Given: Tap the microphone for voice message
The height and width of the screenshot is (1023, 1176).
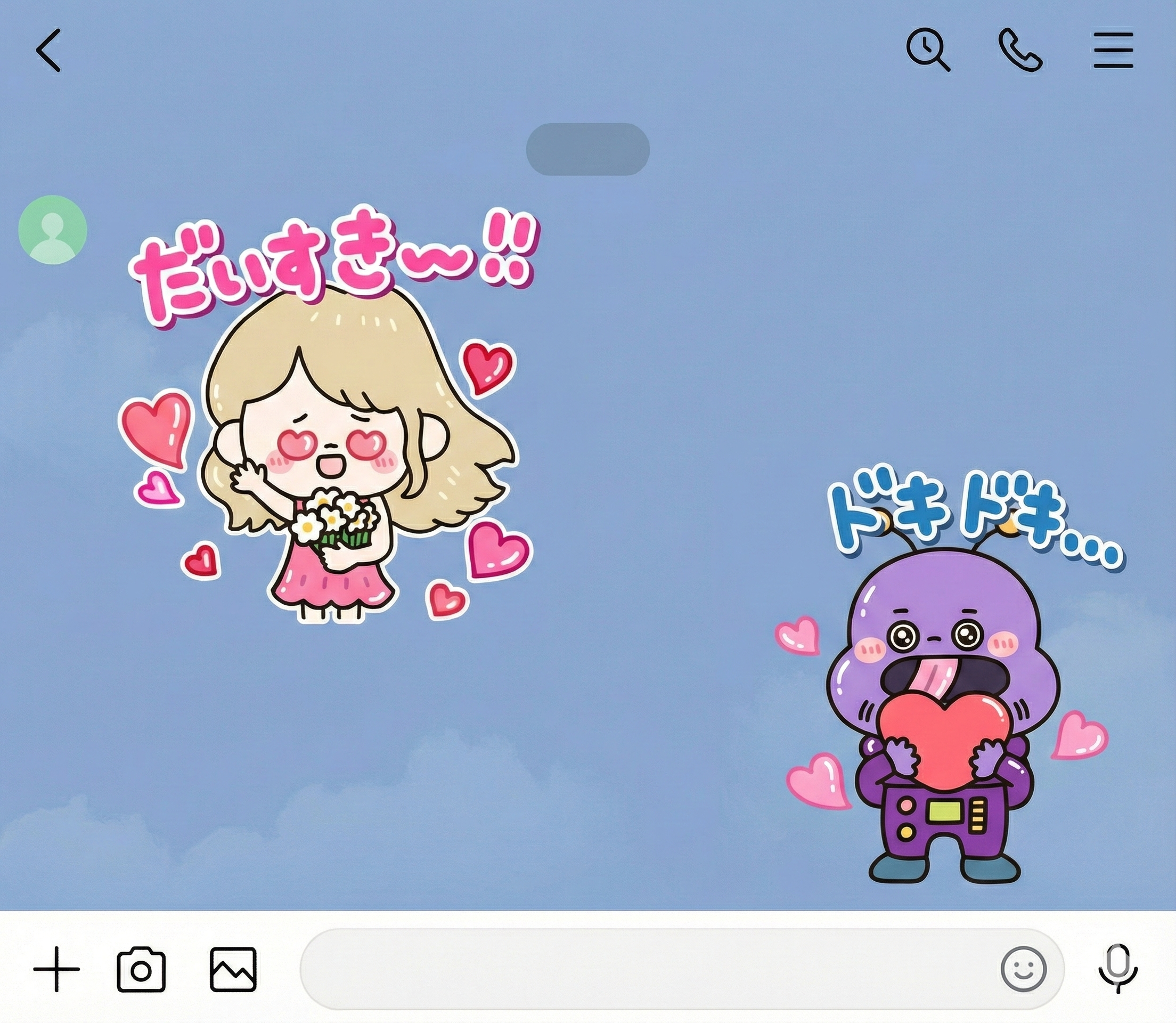Looking at the screenshot, I should click(1118, 968).
